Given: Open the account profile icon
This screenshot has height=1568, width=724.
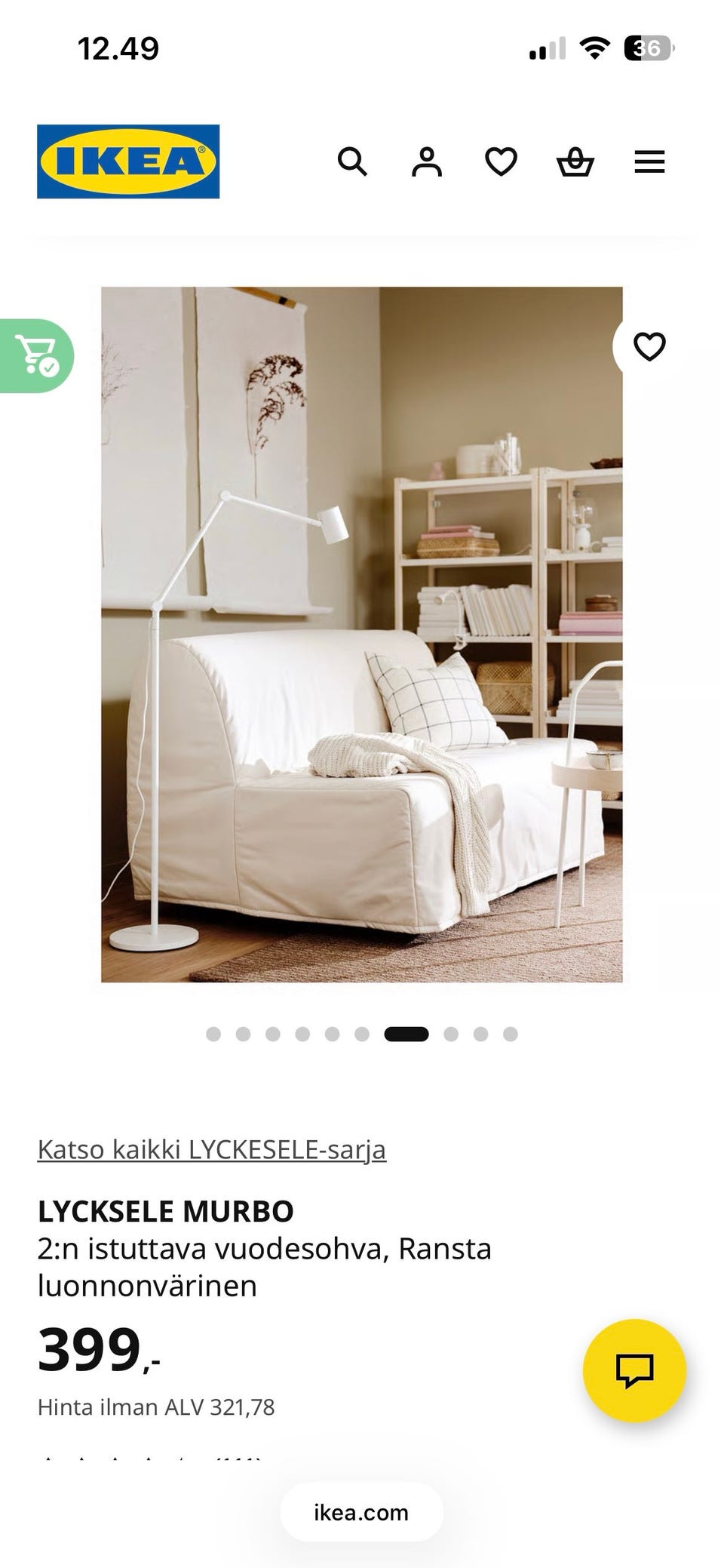Looking at the screenshot, I should click(x=426, y=161).
